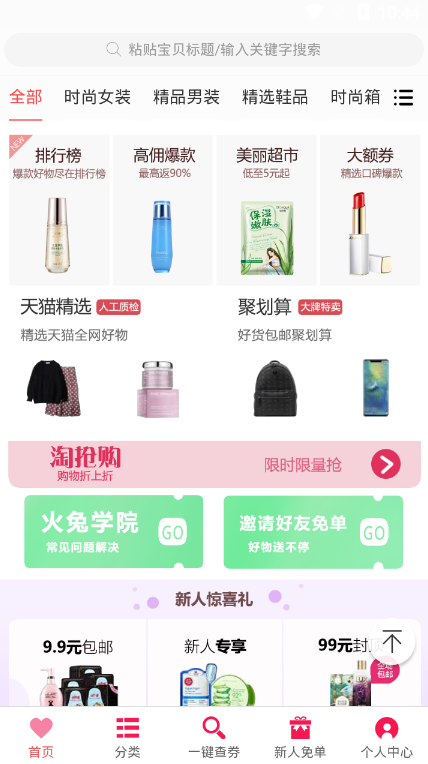Switch to the 精品男装 tab
This screenshot has height=764, width=428.
(x=186, y=97)
